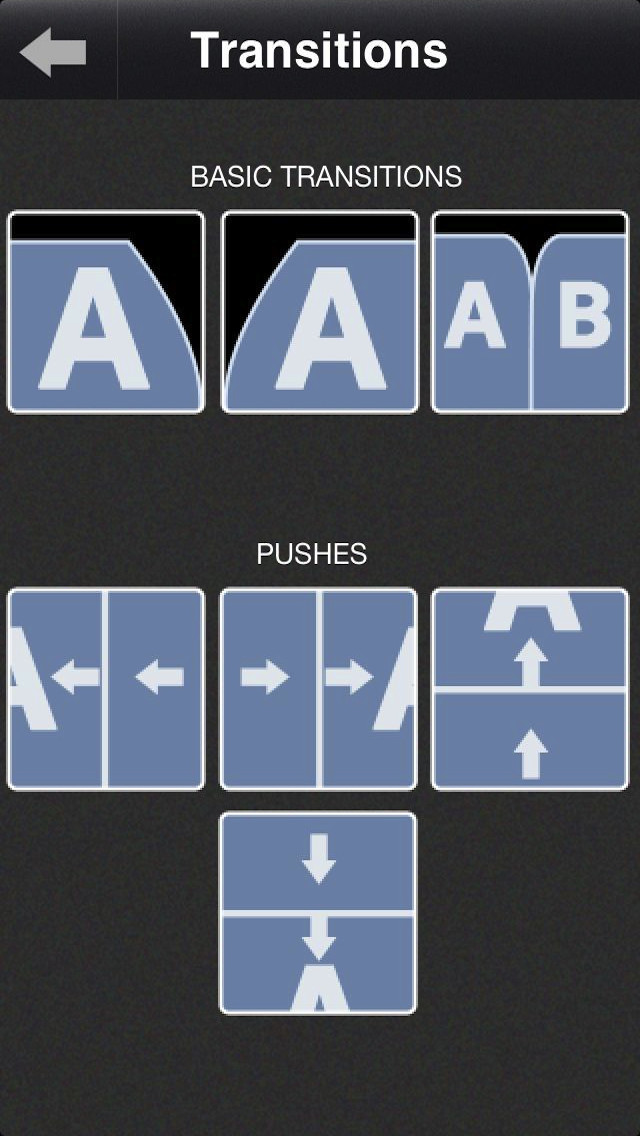Select the push down transition
This screenshot has height=1136, width=640.
pos(318,913)
